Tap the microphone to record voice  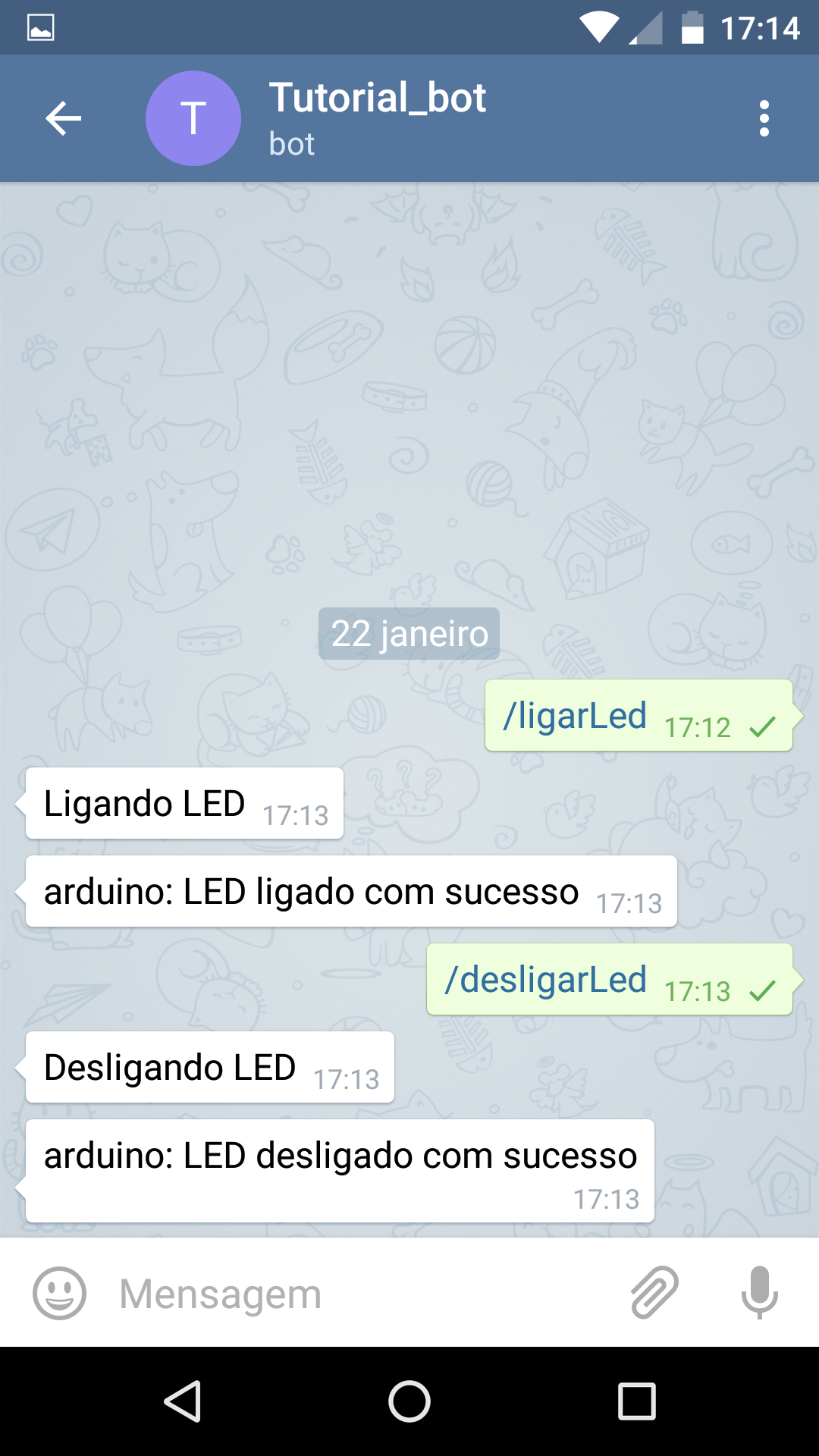click(x=759, y=1292)
